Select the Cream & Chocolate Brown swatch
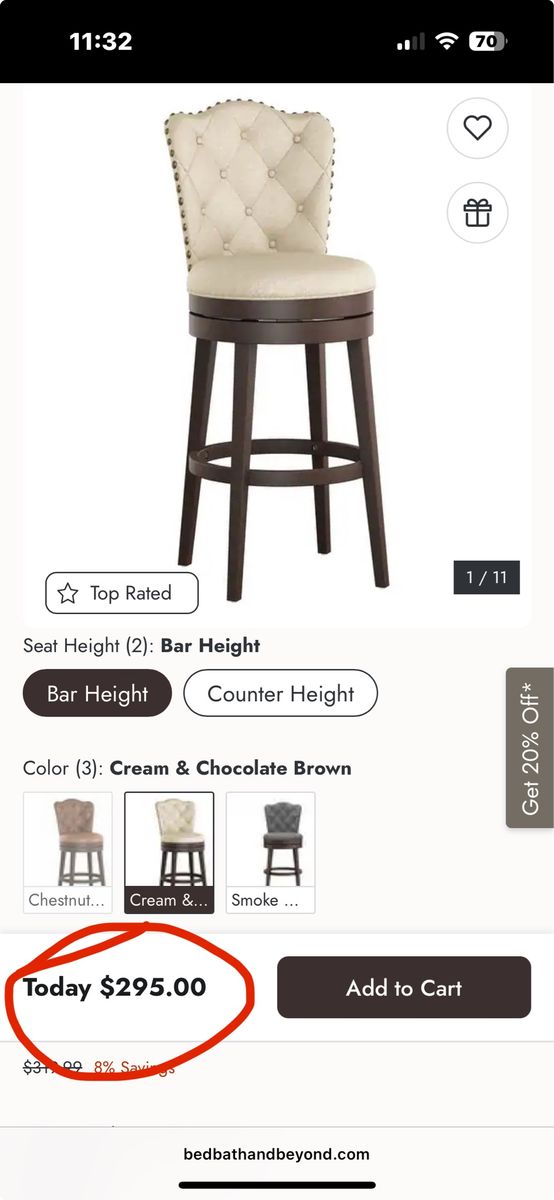The image size is (554, 1200). point(169,852)
